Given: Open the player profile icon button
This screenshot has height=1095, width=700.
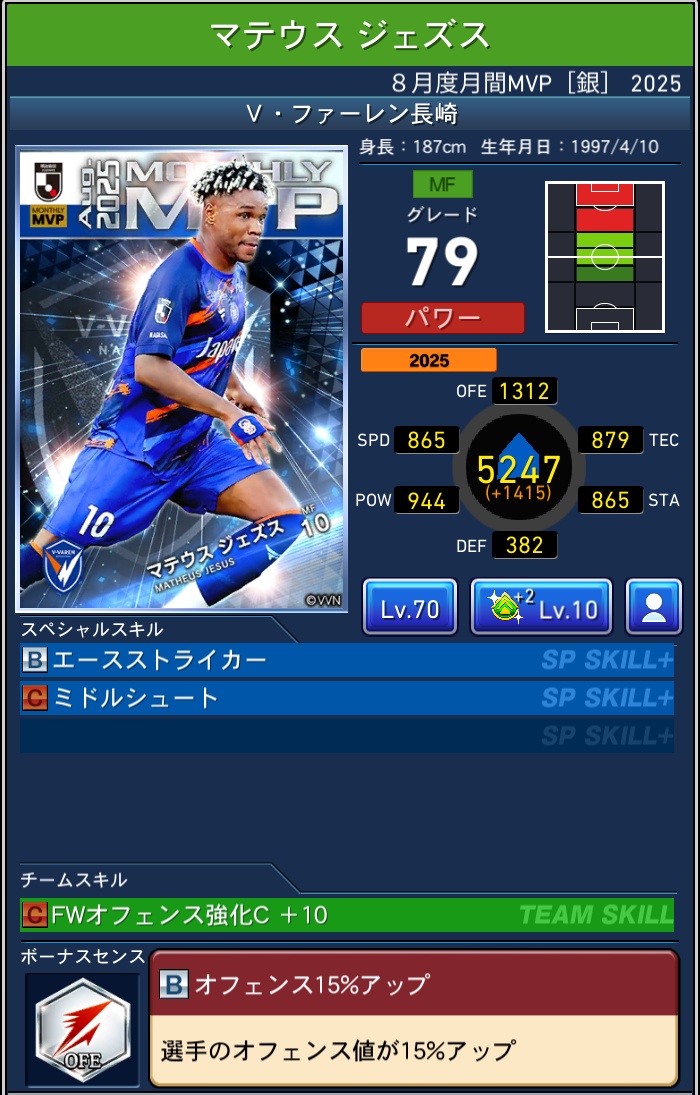Looking at the screenshot, I should point(654,607).
